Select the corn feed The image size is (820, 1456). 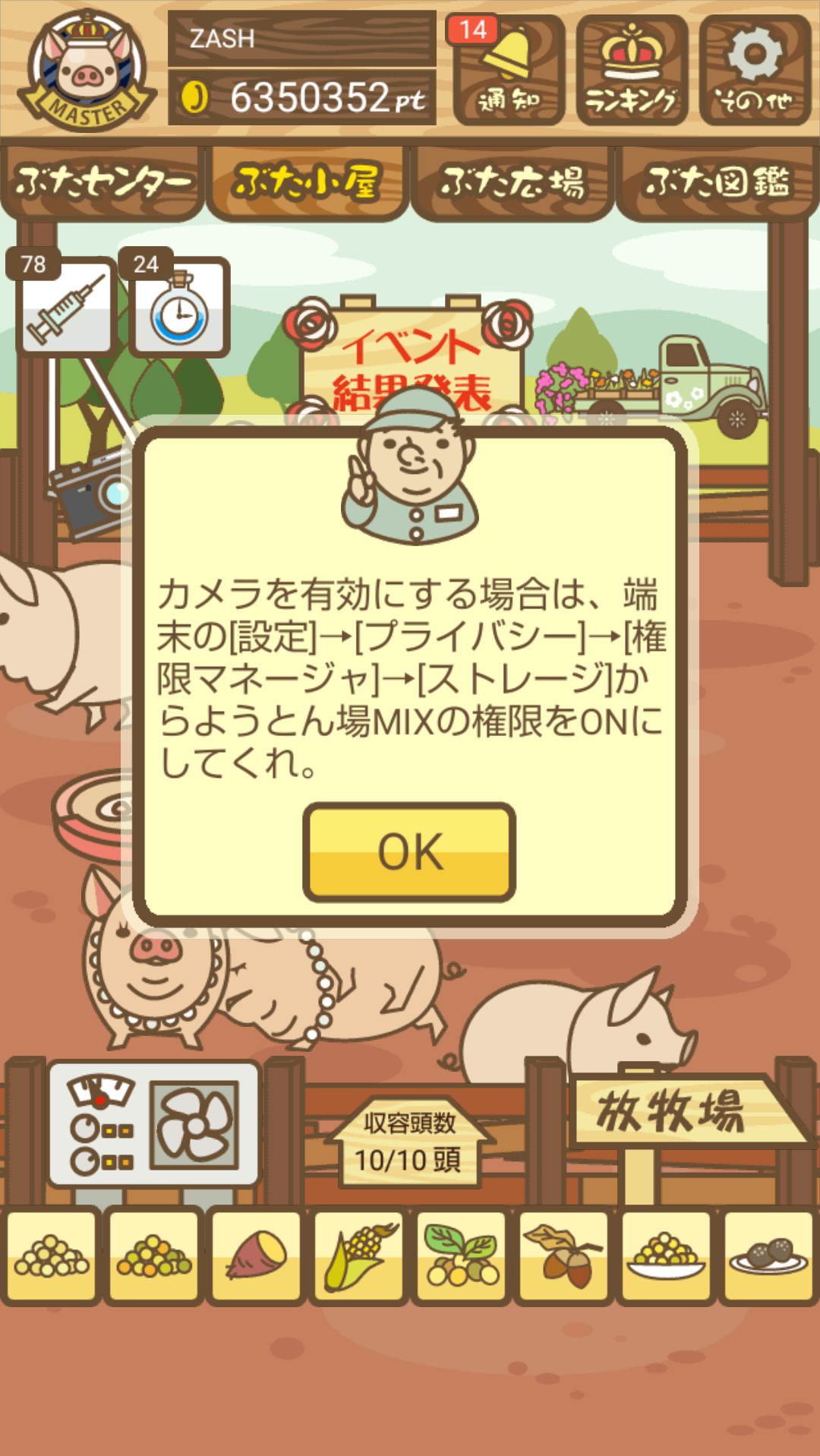tap(358, 1255)
